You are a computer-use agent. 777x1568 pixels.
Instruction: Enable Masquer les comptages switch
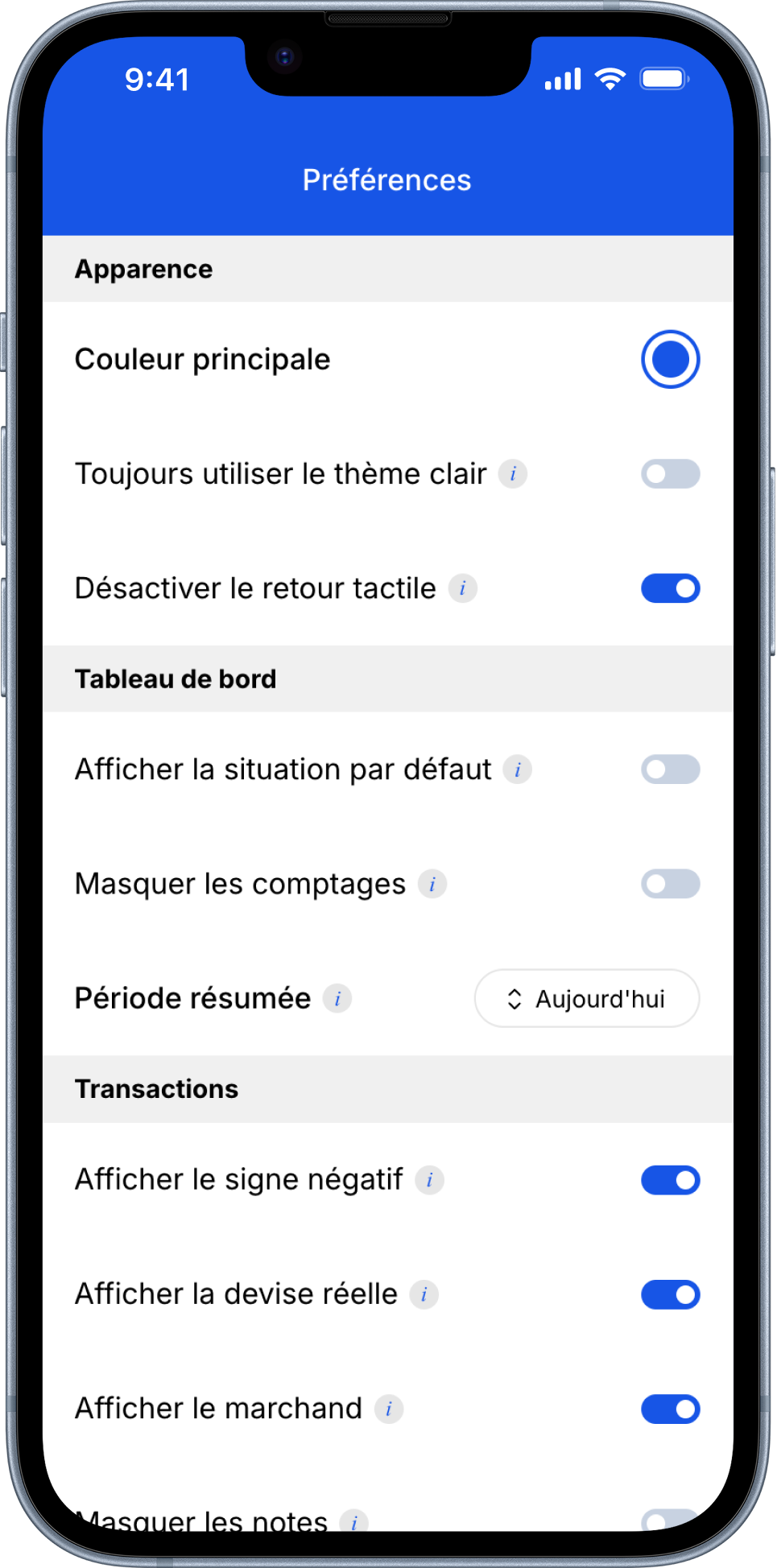[670, 884]
